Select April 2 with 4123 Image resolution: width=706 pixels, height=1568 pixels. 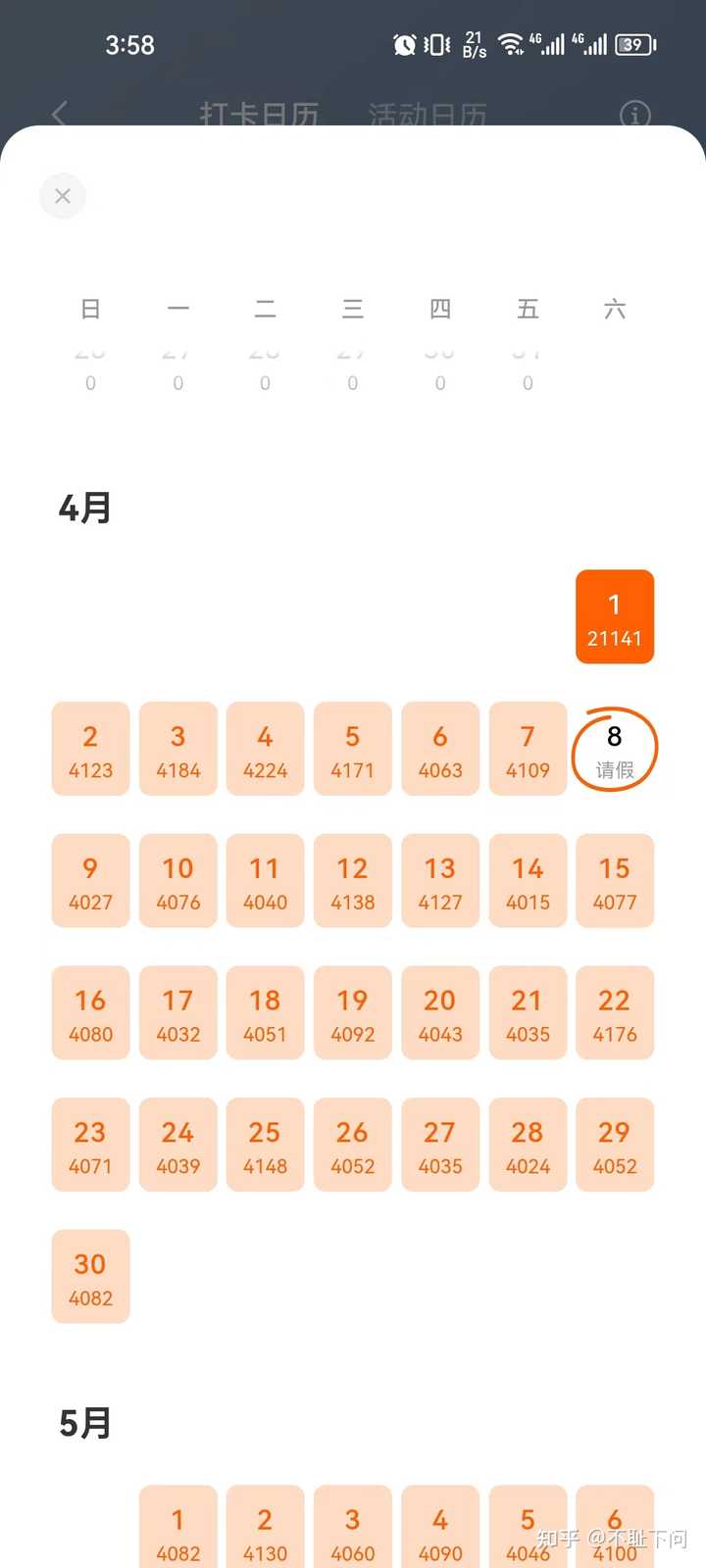tap(90, 750)
